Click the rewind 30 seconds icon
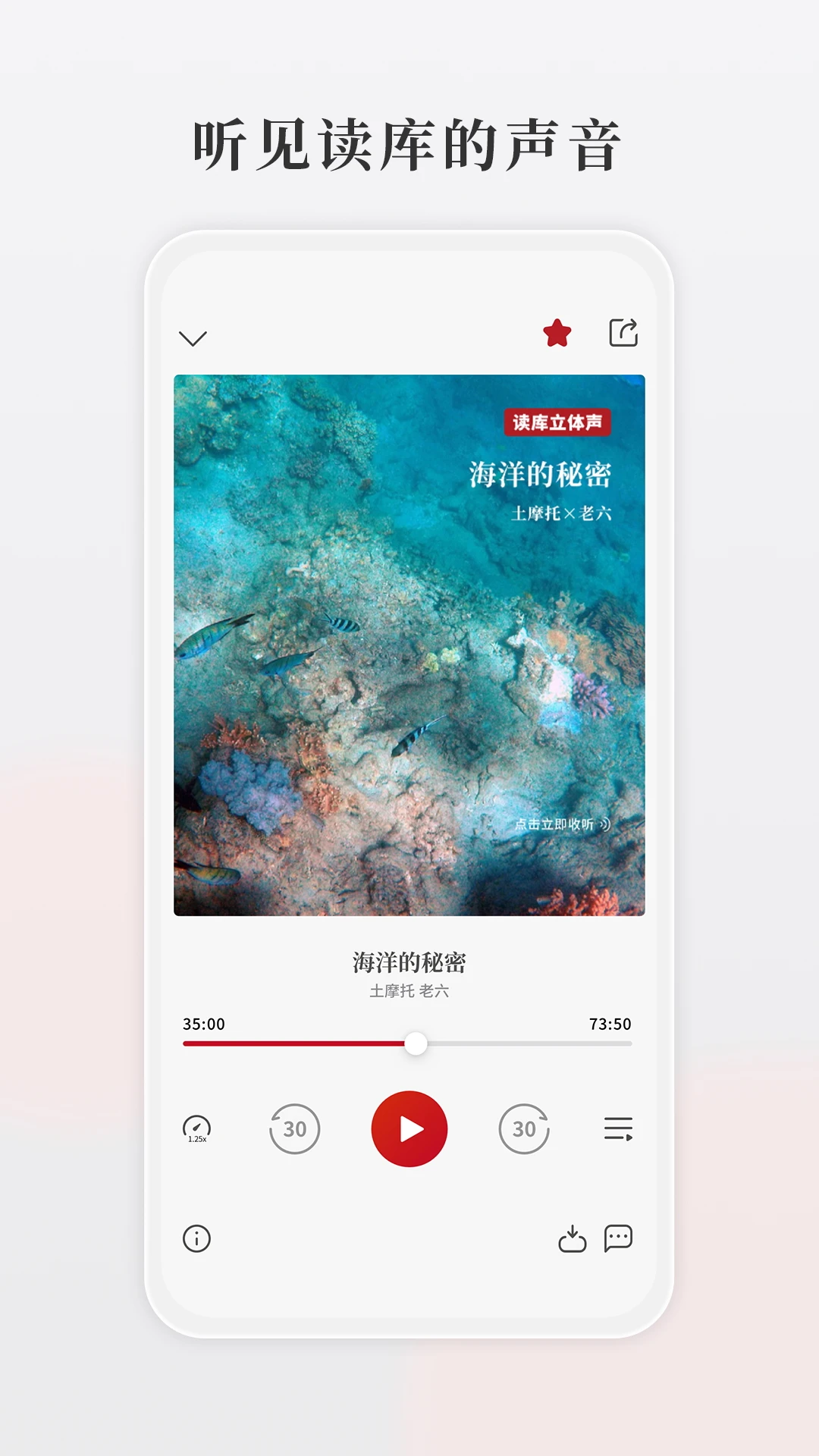 [295, 1129]
